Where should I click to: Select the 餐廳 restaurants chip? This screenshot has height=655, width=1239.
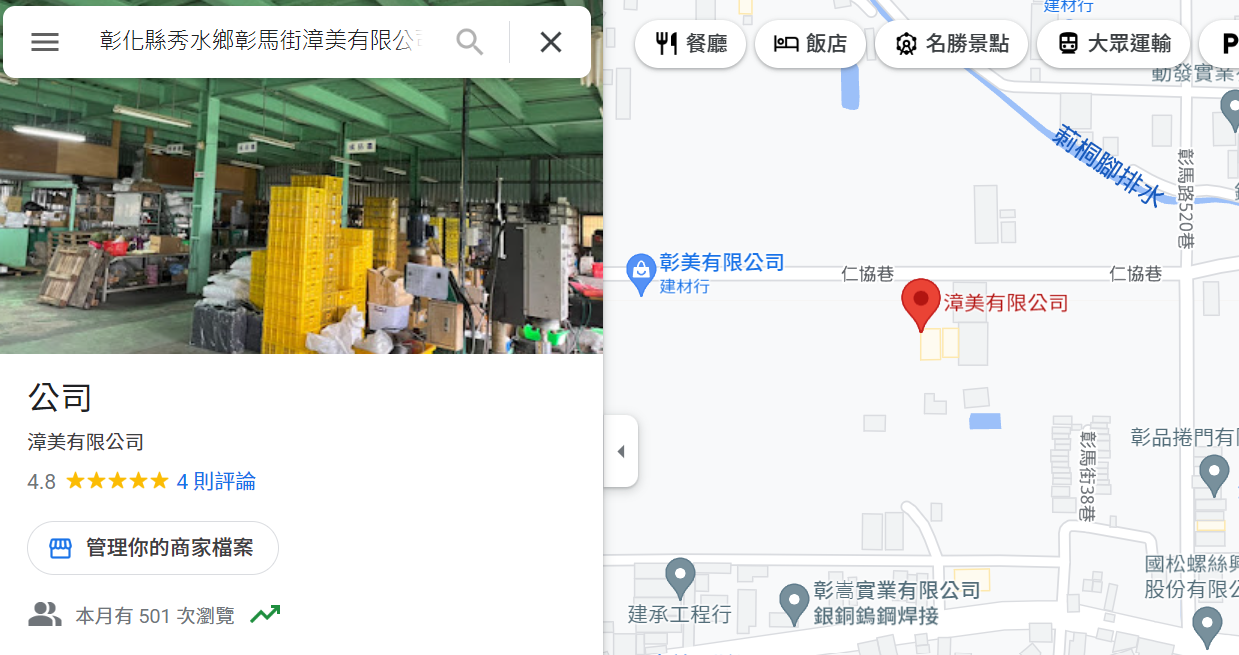690,44
